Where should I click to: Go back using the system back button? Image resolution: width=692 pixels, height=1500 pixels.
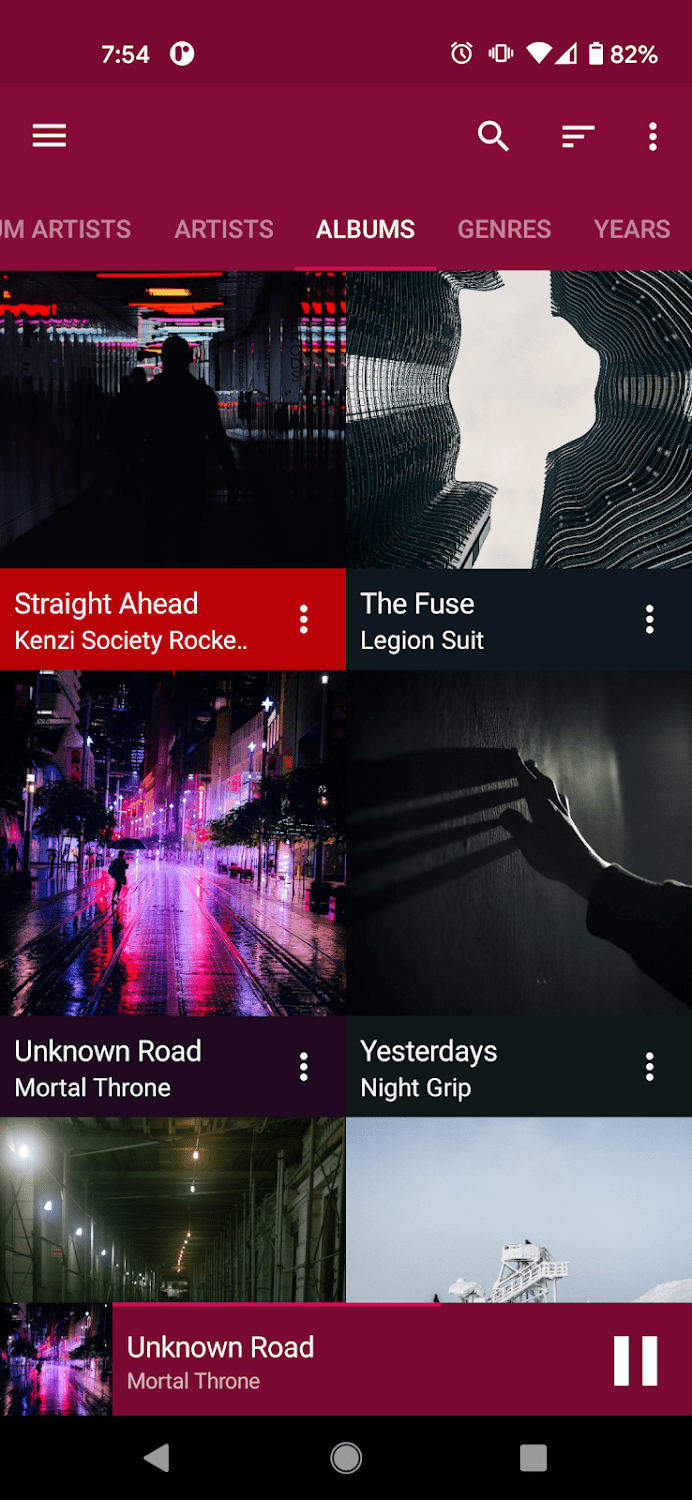(157, 1458)
